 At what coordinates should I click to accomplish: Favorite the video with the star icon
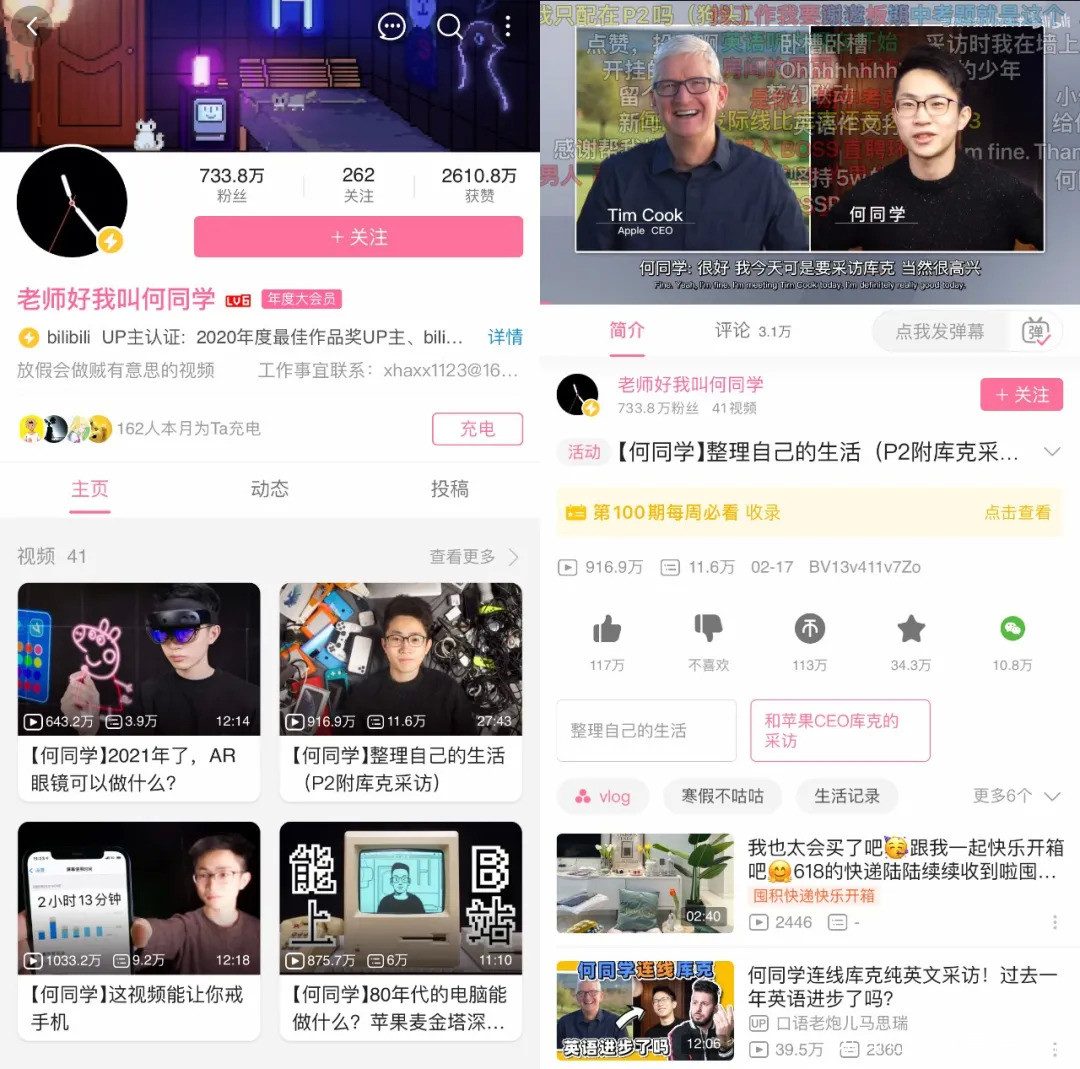[x=910, y=640]
